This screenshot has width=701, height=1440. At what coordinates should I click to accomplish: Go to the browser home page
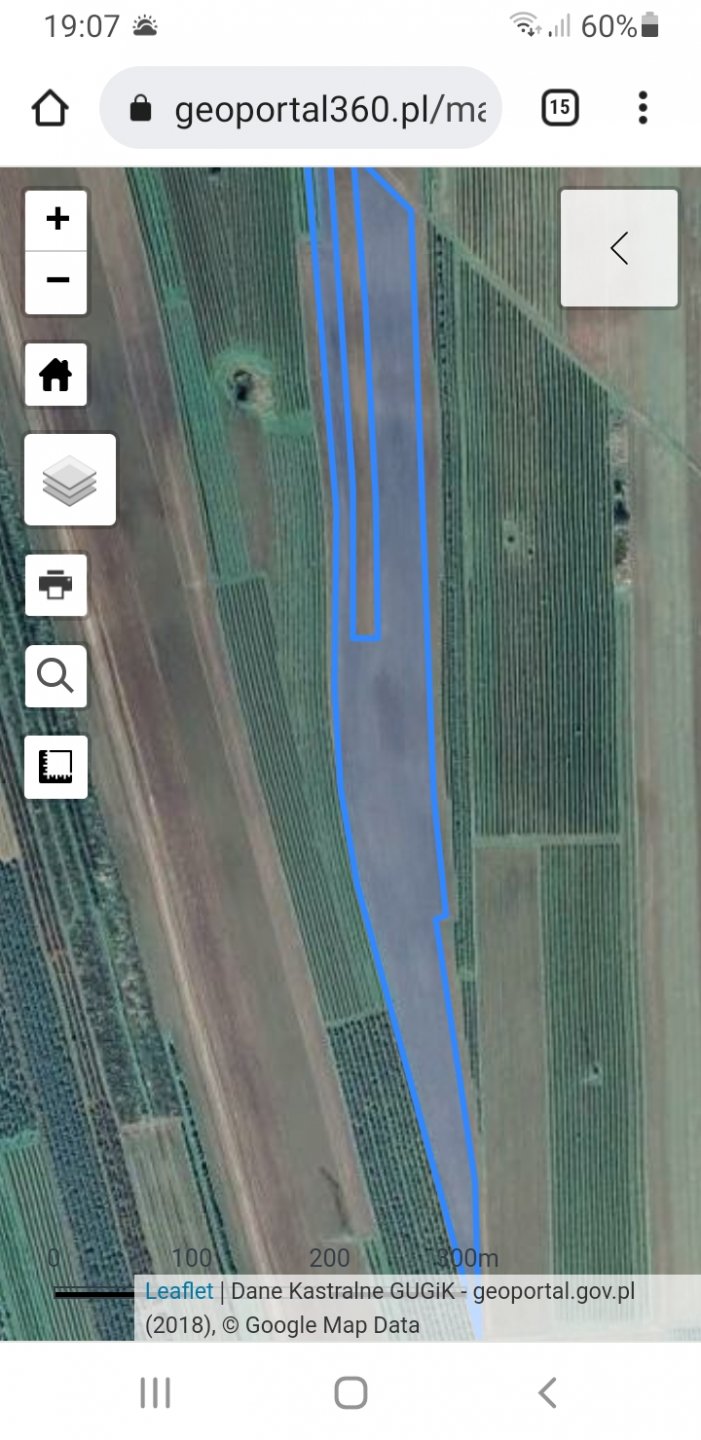(x=50, y=108)
